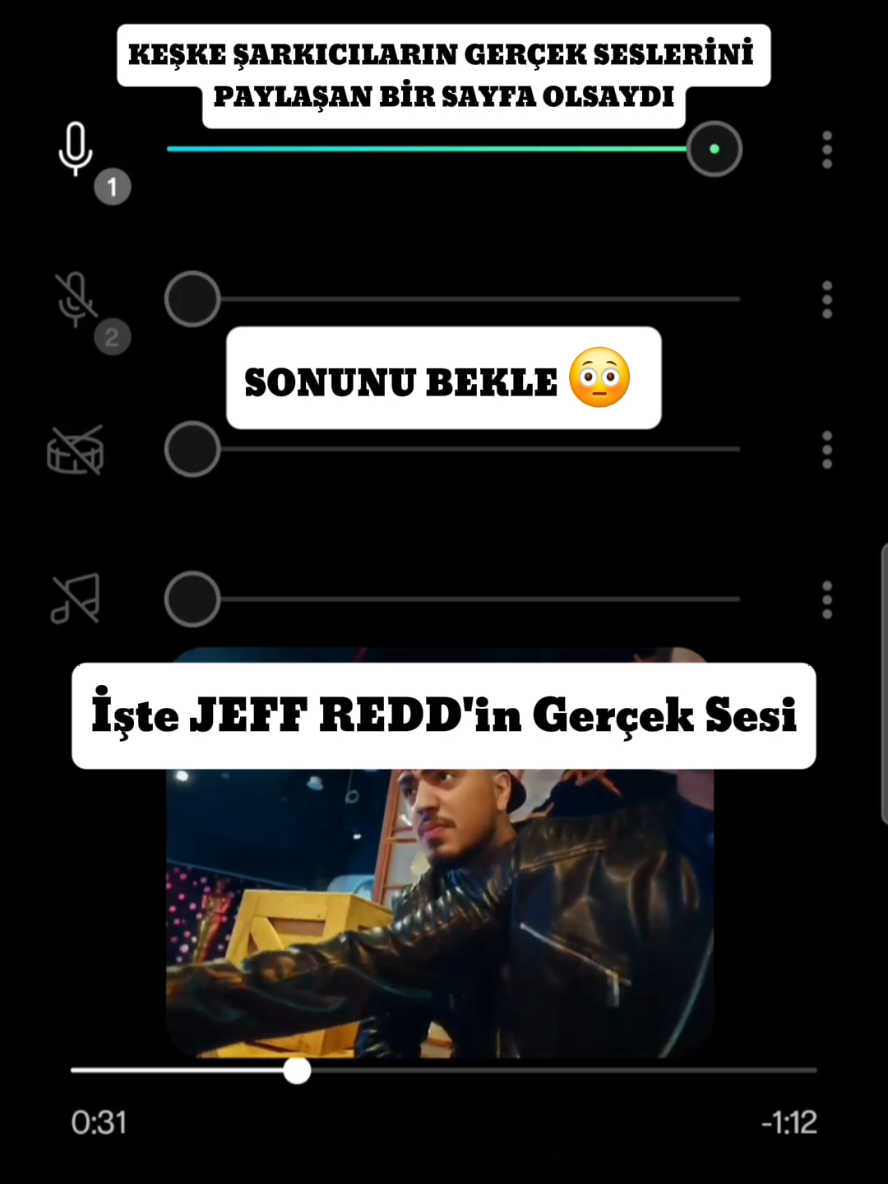Open the options menu for the instruments track
Screen dimensions: 888x1184
pyautogui.click(x=827, y=599)
